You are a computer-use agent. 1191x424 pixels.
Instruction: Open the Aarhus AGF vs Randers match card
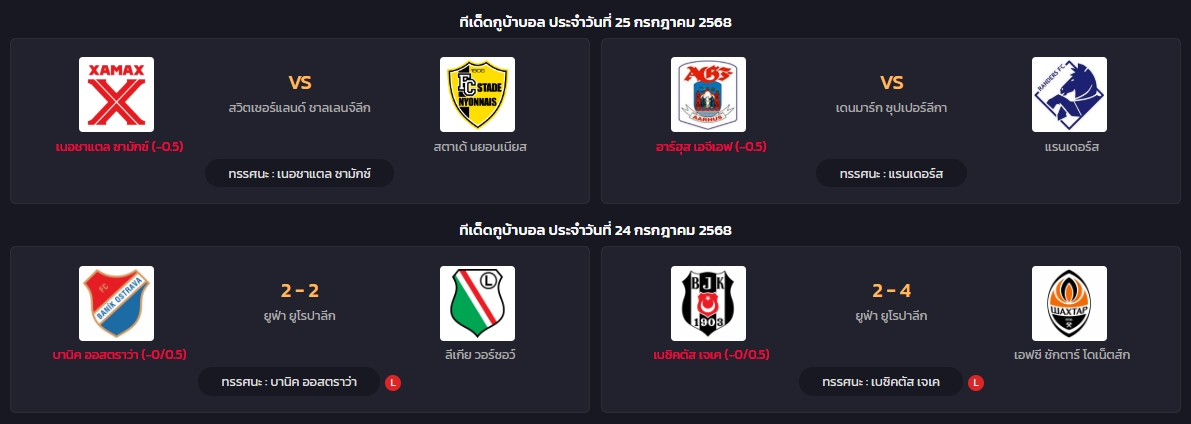[890, 110]
